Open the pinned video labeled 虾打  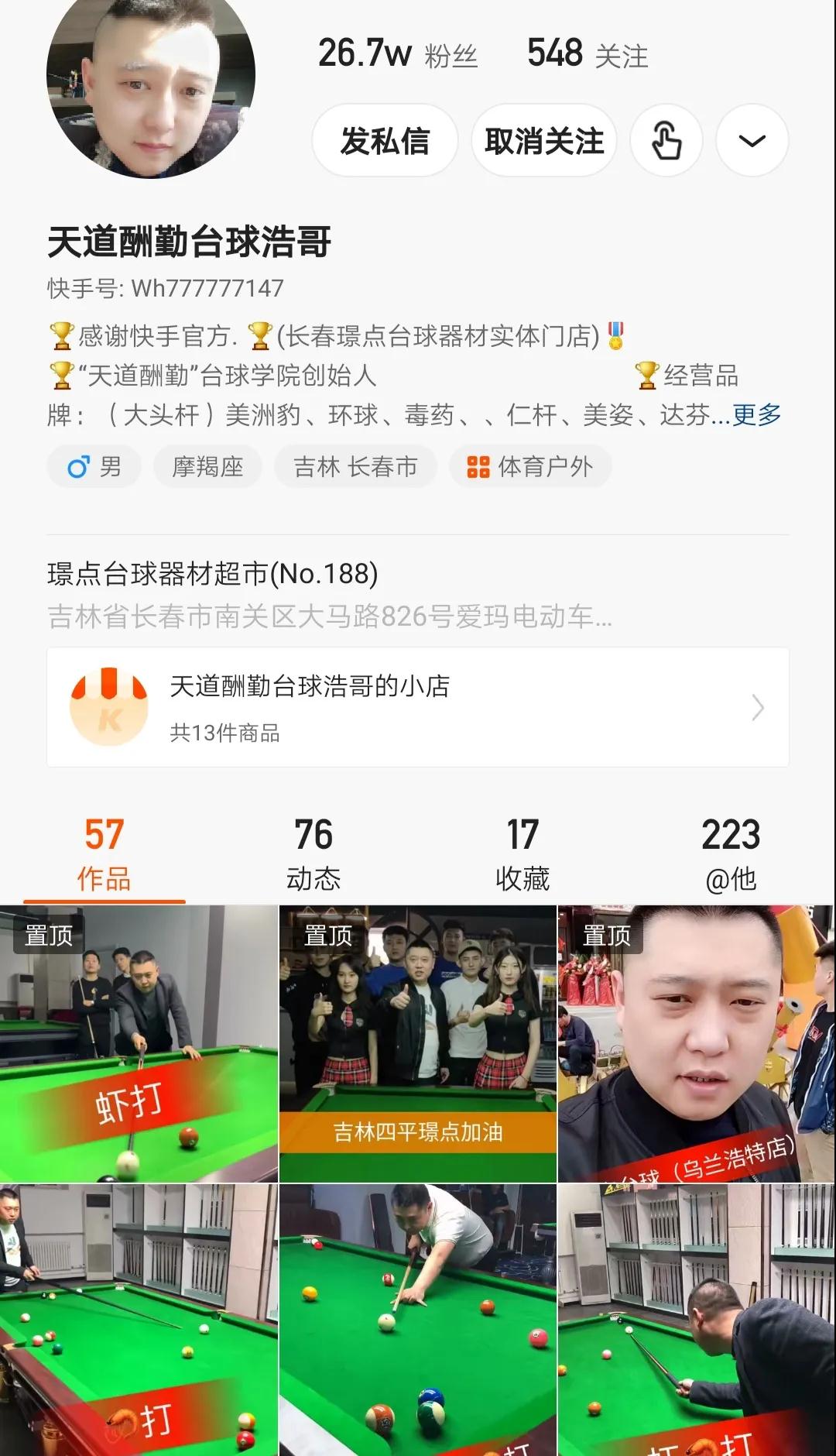tap(139, 1043)
